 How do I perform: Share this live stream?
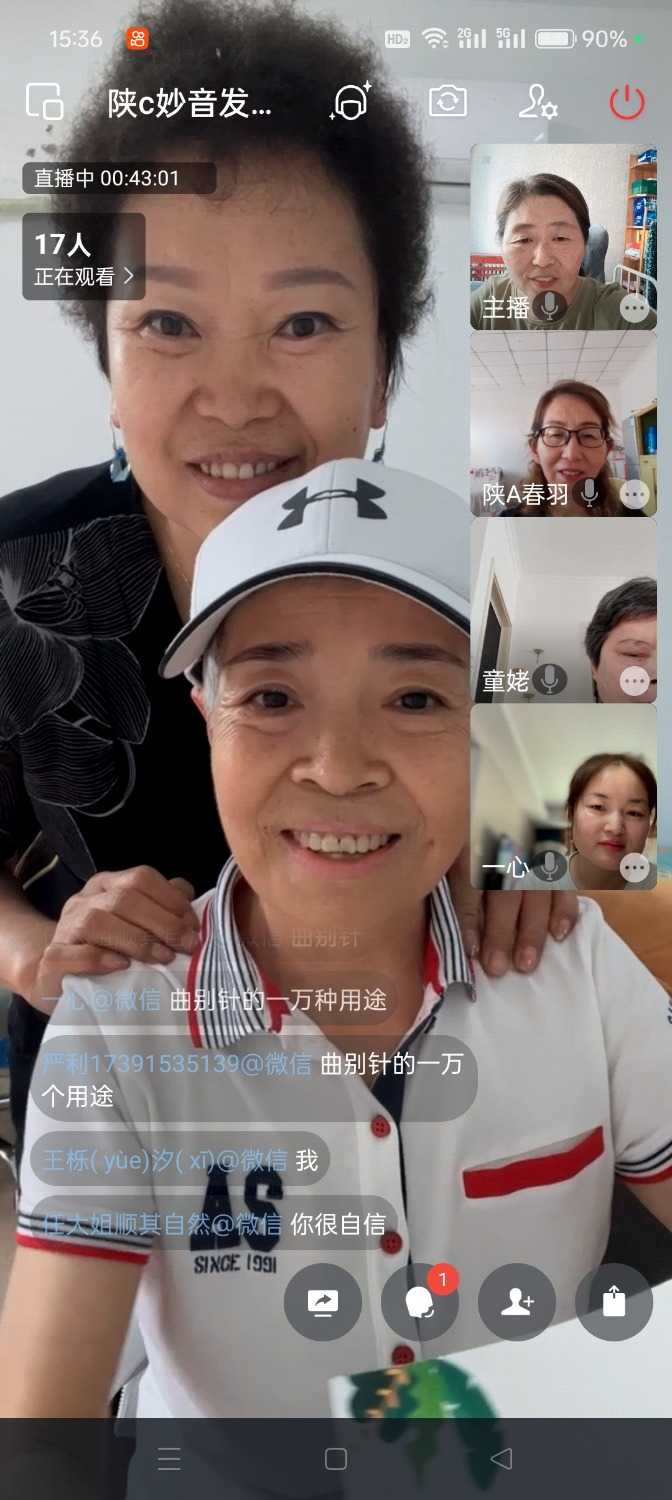point(614,1301)
